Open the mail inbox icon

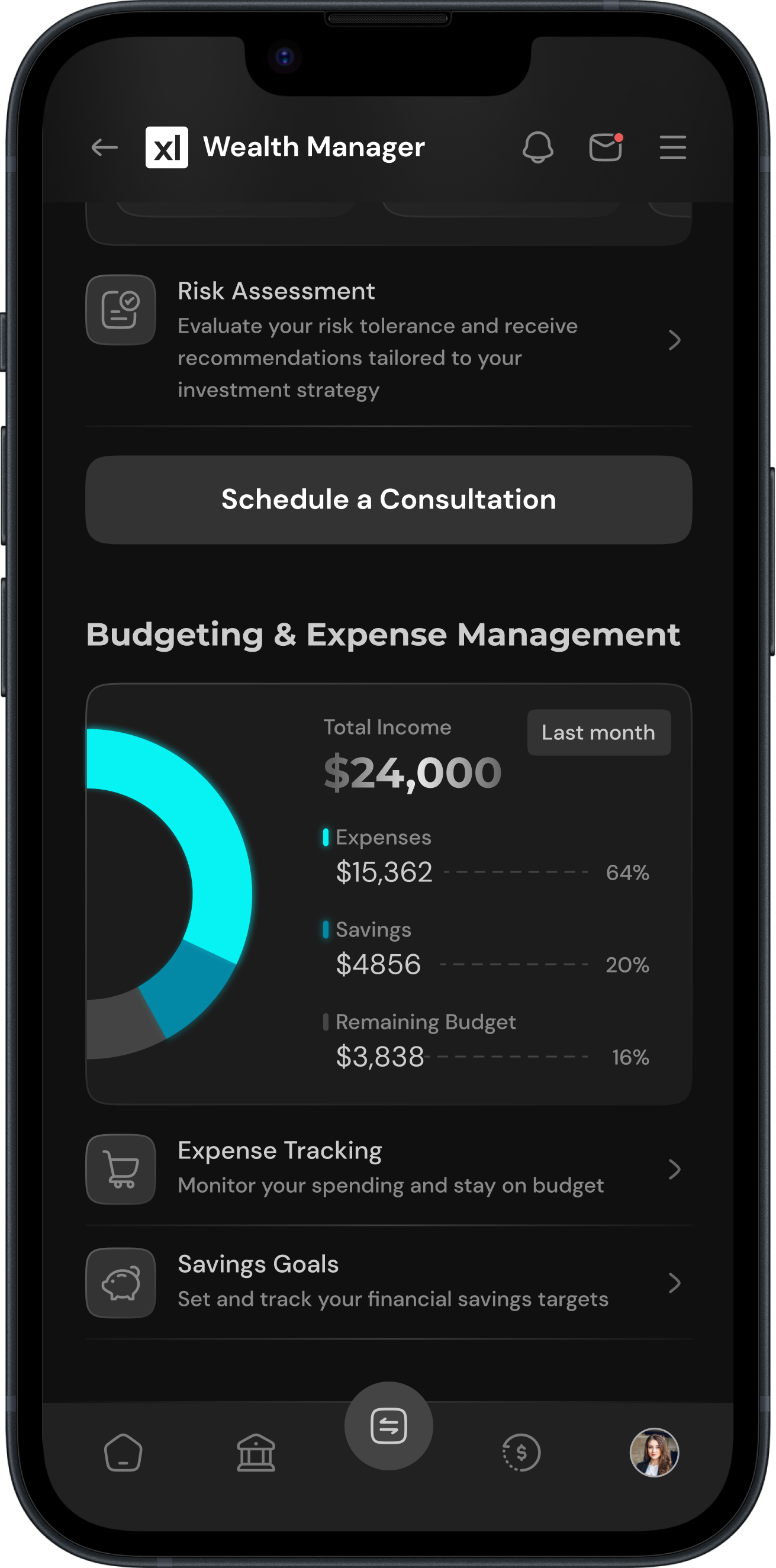[x=606, y=147]
